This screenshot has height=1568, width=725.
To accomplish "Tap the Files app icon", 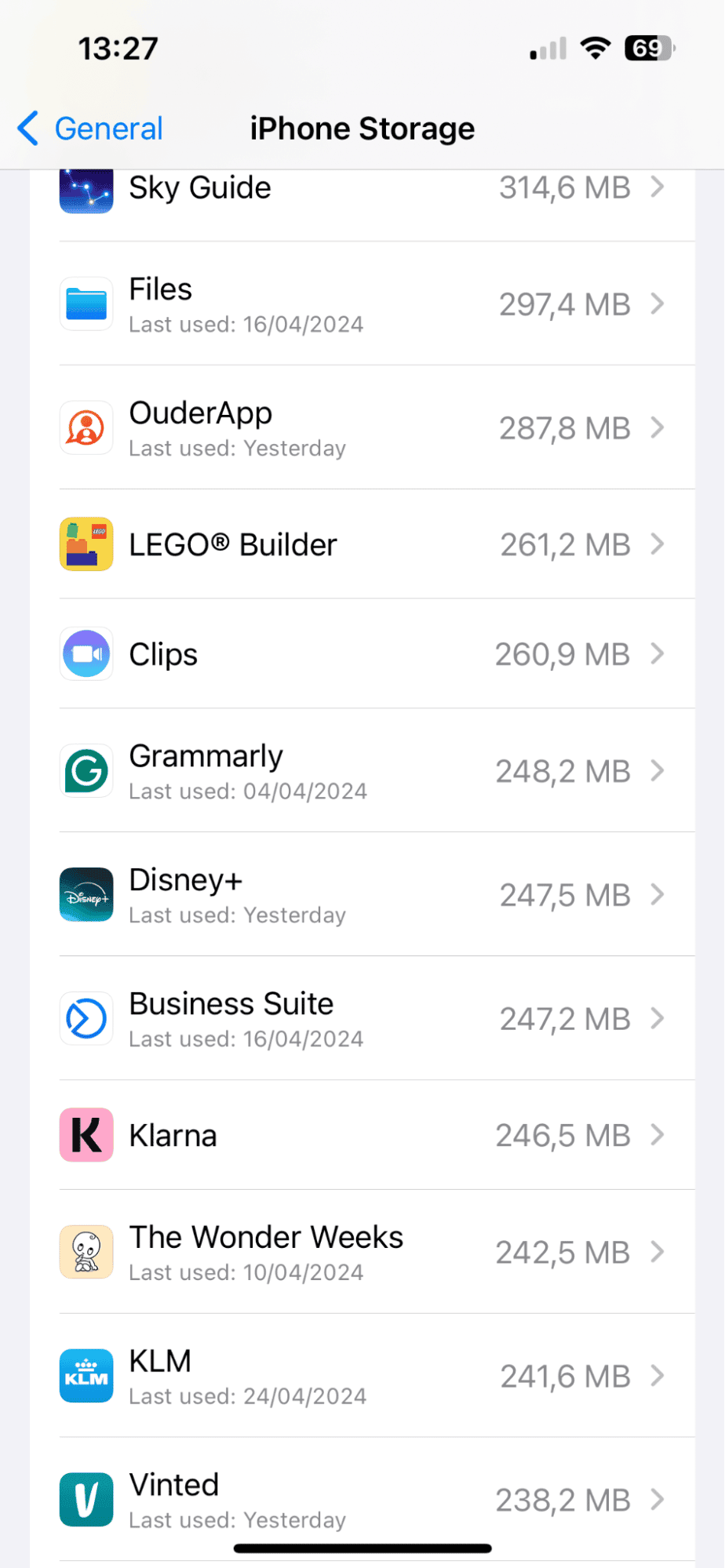I will coord(86,304).
